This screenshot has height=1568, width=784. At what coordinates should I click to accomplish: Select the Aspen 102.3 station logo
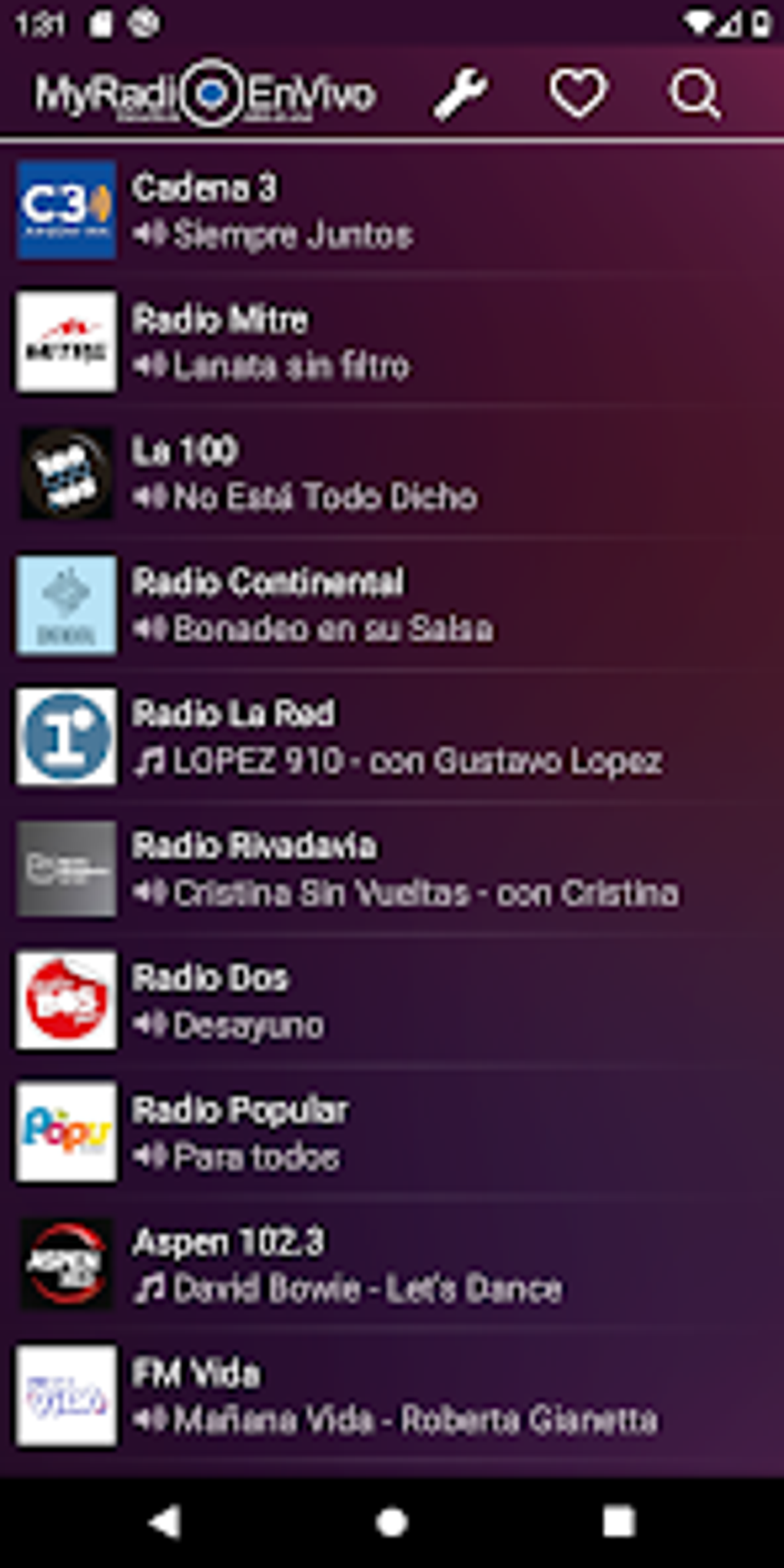click(x=66, y=1263)
